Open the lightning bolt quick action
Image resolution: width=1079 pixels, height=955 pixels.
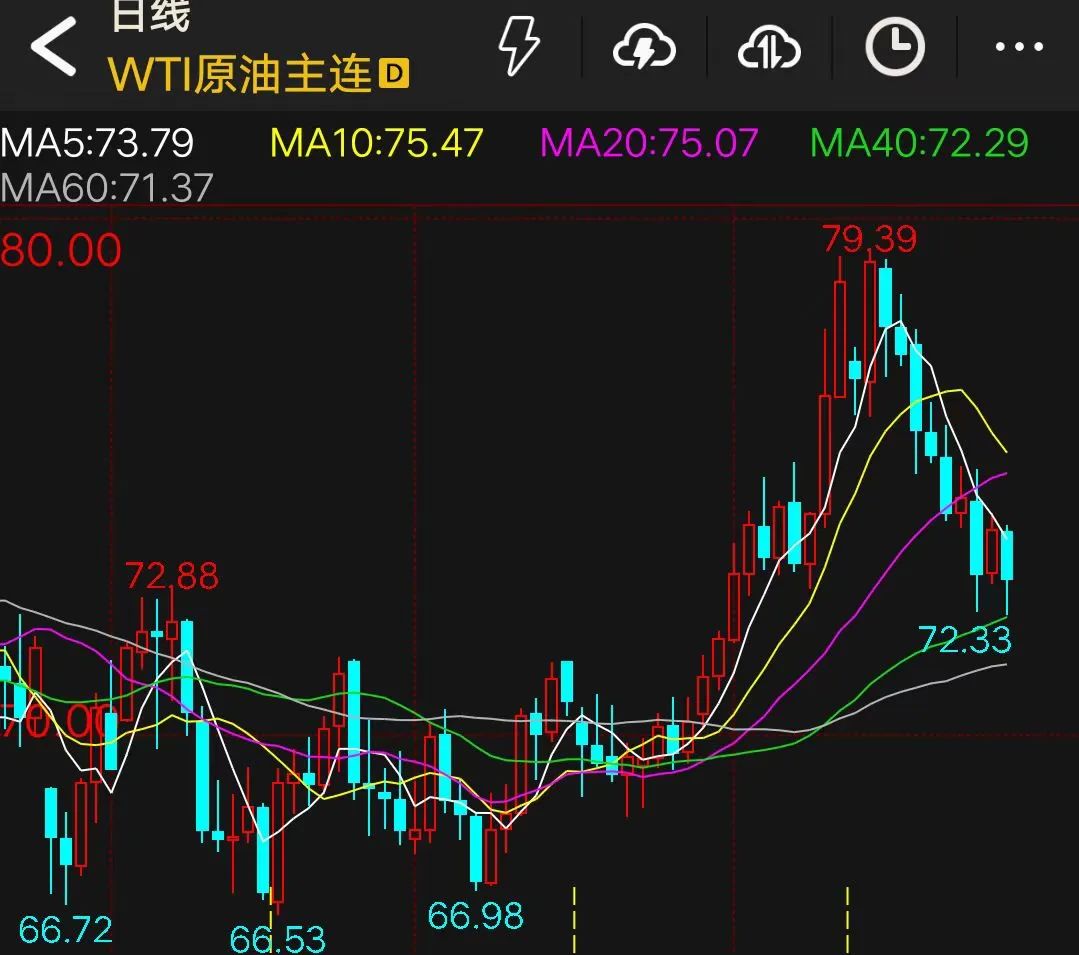(x=518, y=47)
